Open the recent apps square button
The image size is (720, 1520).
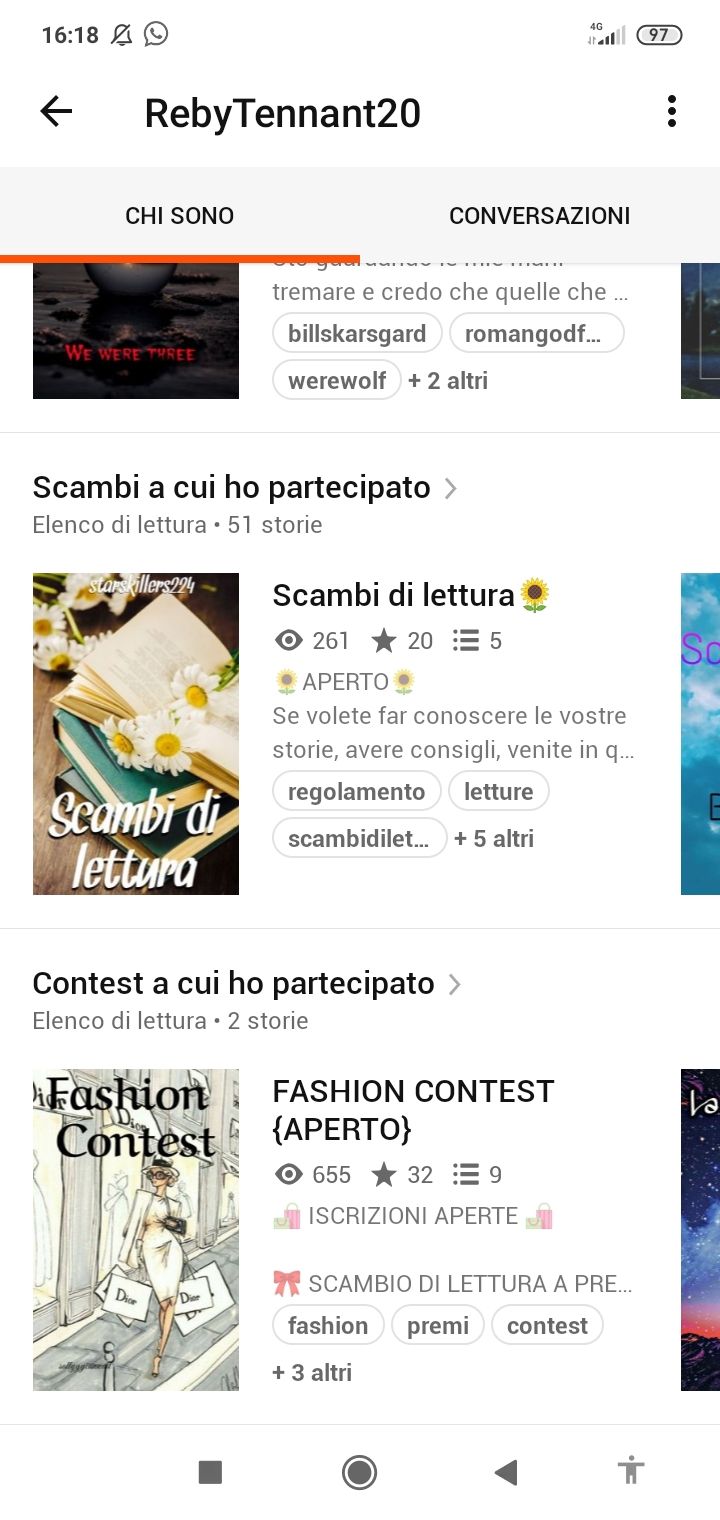[210, 1472]
